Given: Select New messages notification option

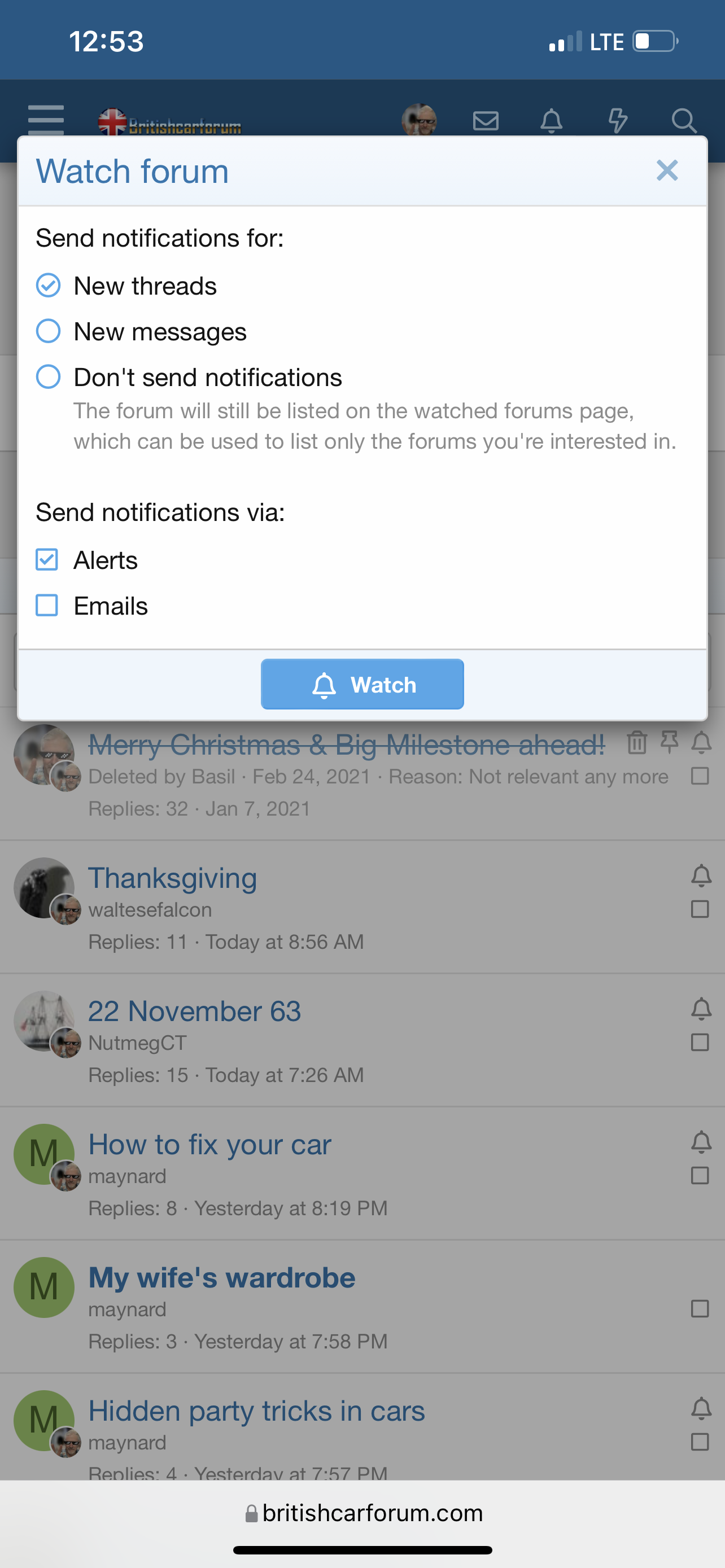Looking at the screenshot, I should point(48,331).
